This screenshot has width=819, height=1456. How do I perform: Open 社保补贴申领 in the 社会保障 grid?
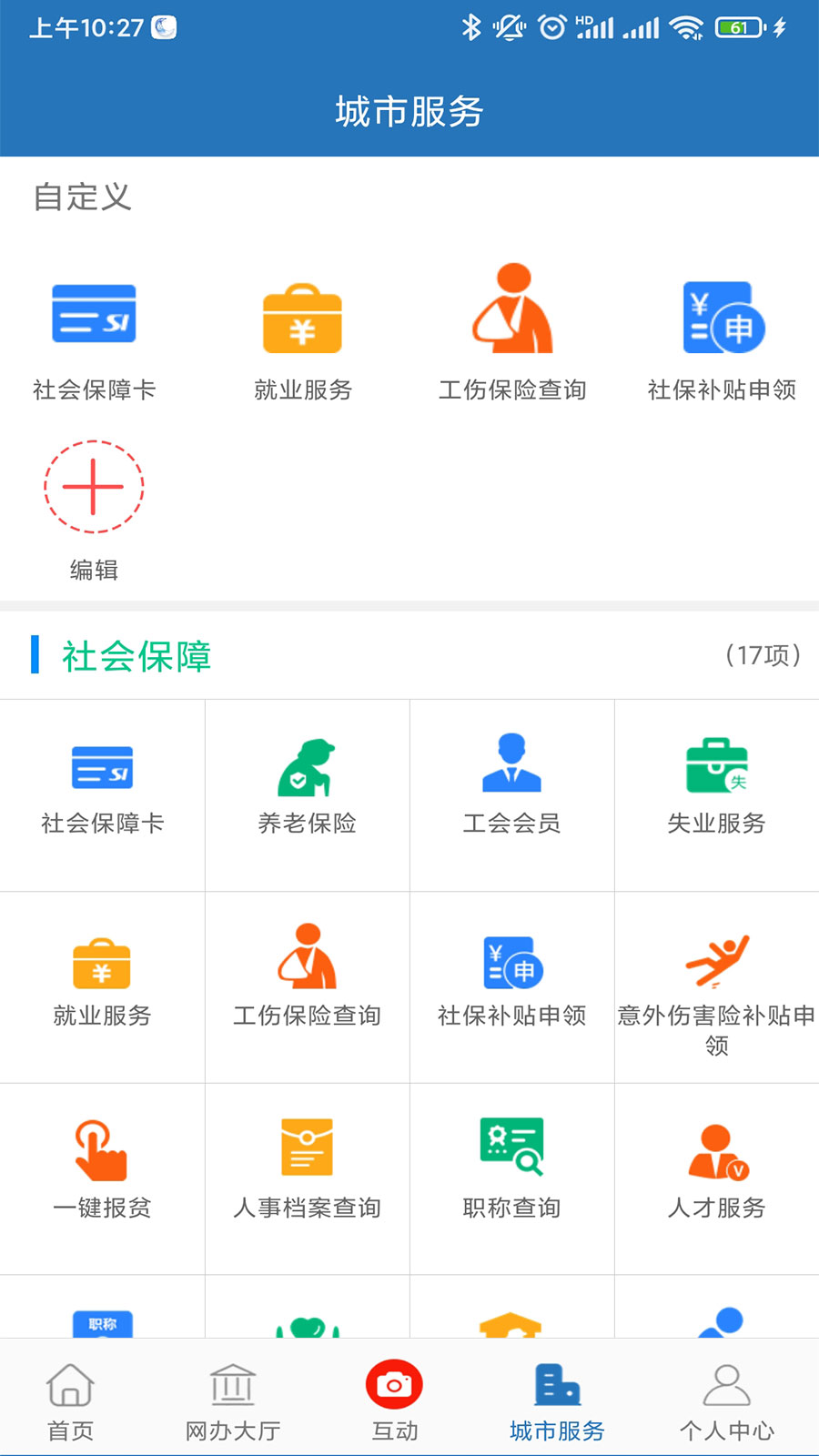511,980
